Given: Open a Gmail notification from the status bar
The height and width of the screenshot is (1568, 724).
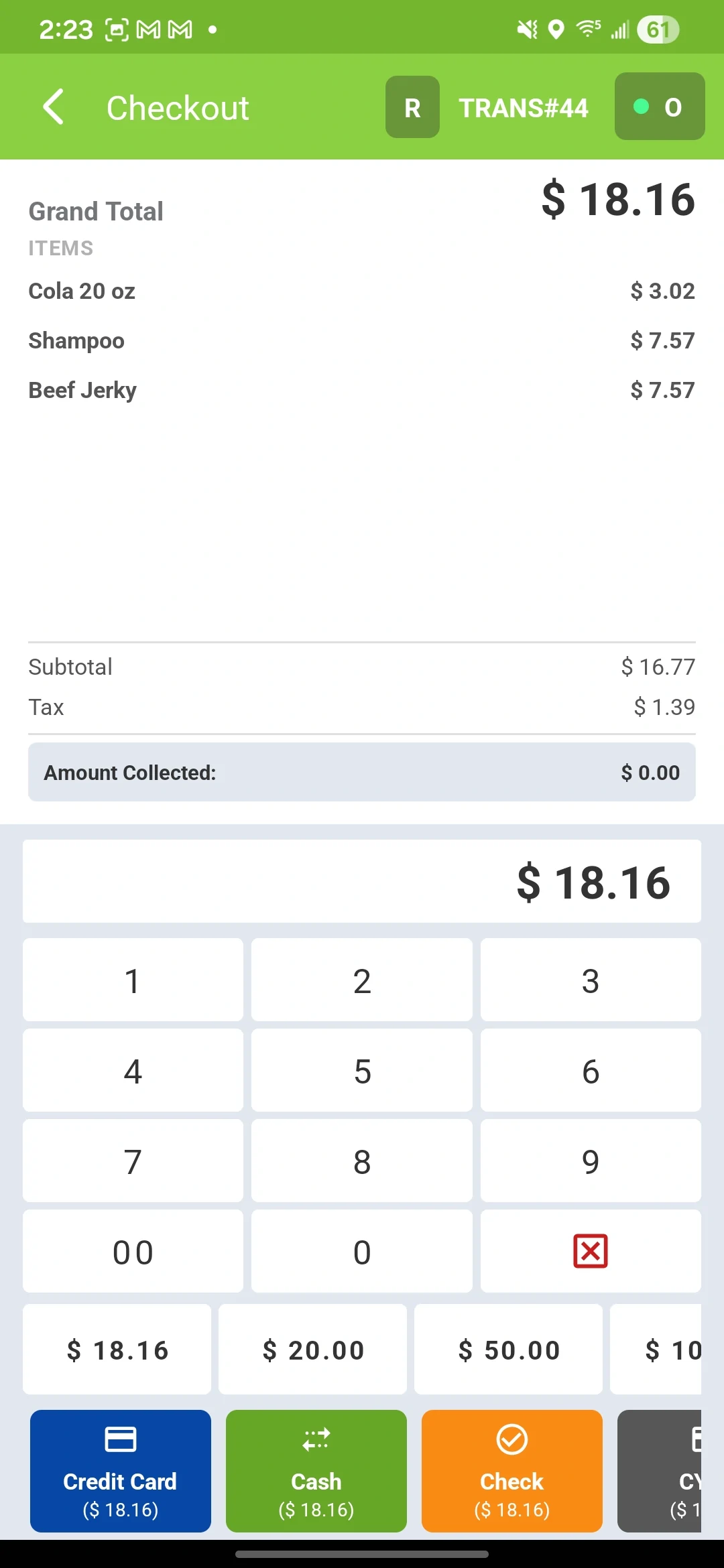Looking at the screenshot, I should [x=148, y=28].
